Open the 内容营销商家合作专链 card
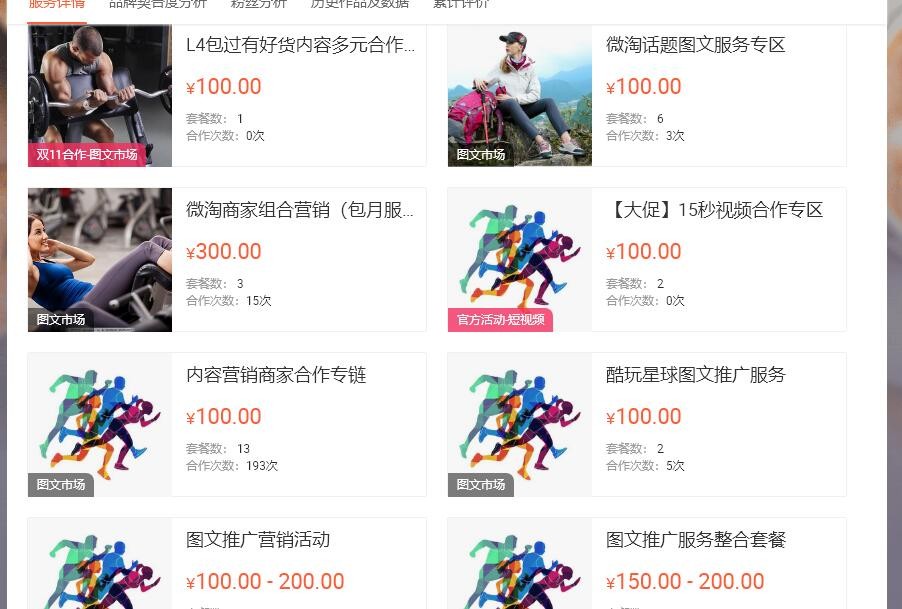The width and height of the screenshot is (902, 609). 276,375
